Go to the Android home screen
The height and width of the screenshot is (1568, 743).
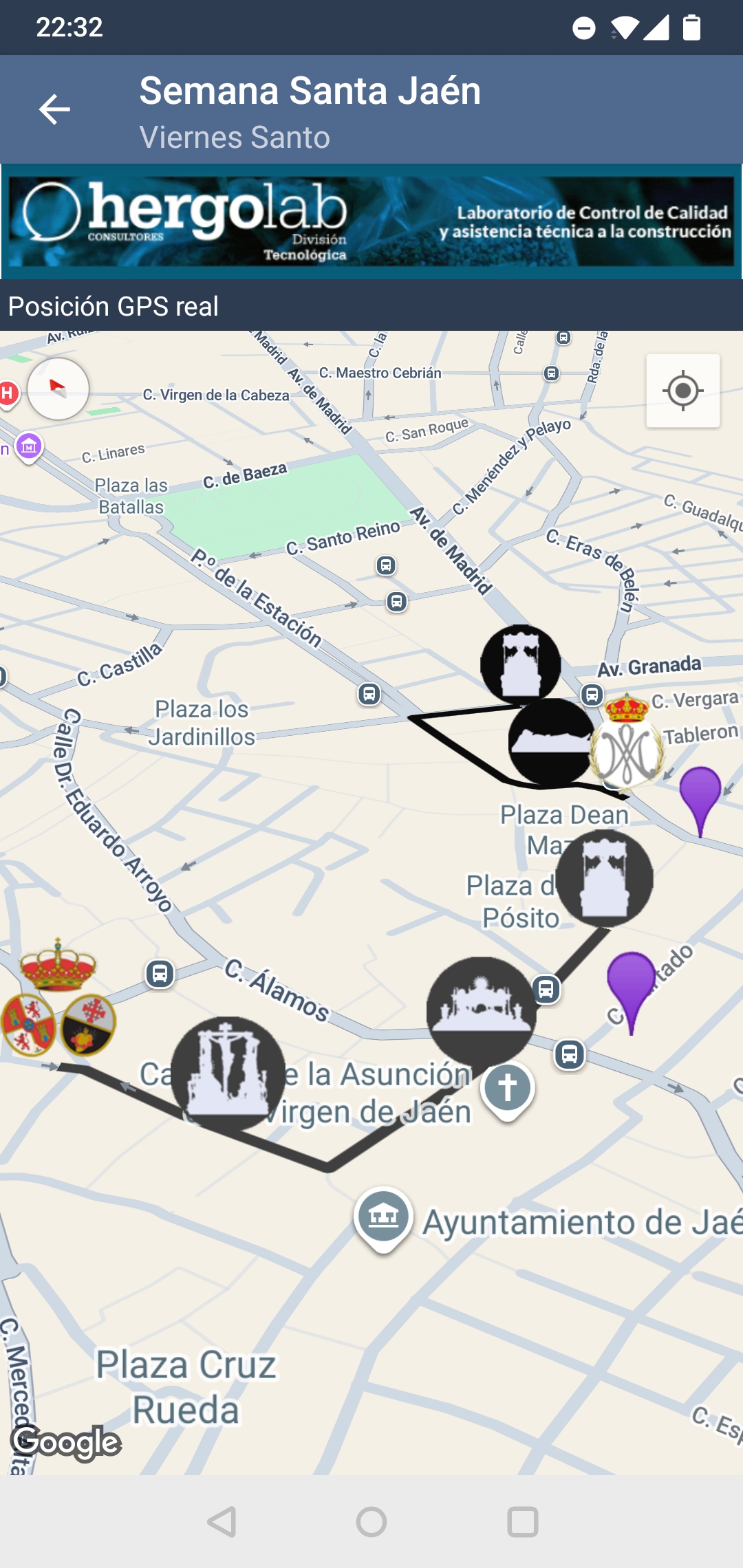pyautogui.click(x=371, y=1522)
